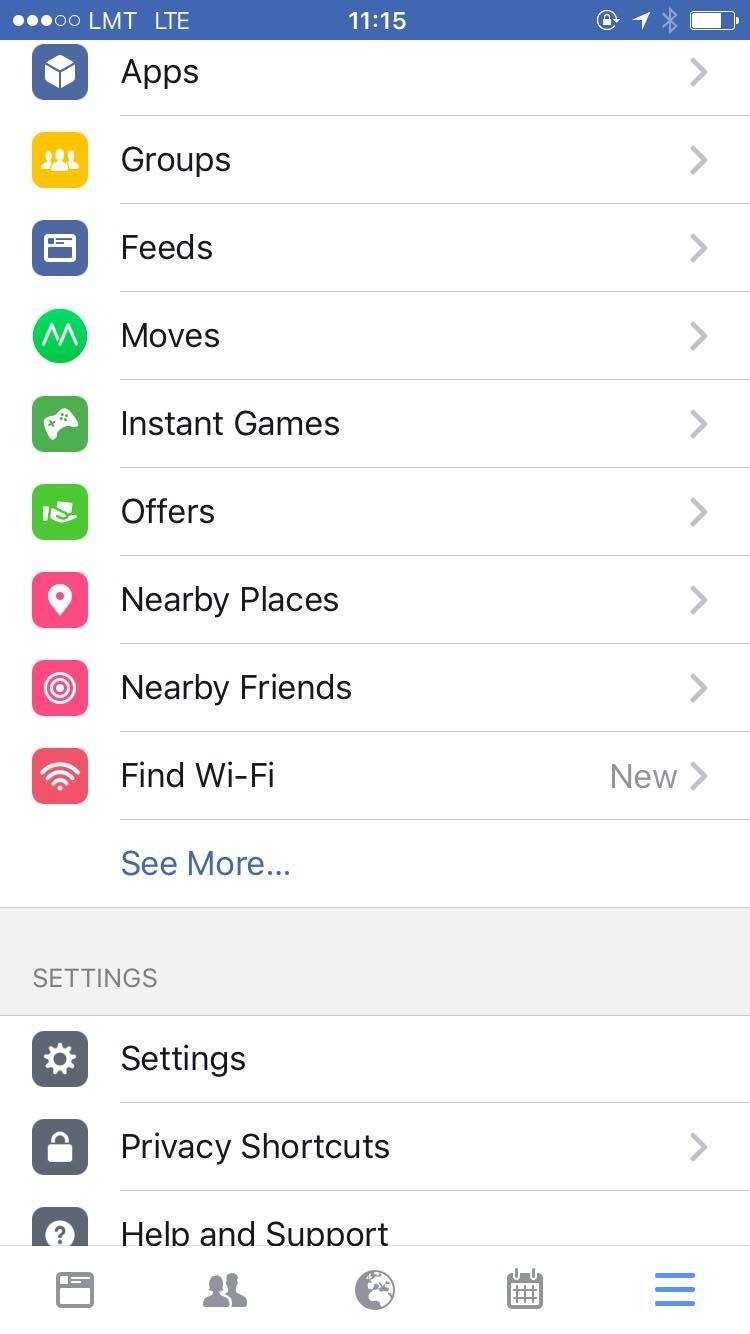Open Groups
750x1334 pixels.
click(375, 160)
